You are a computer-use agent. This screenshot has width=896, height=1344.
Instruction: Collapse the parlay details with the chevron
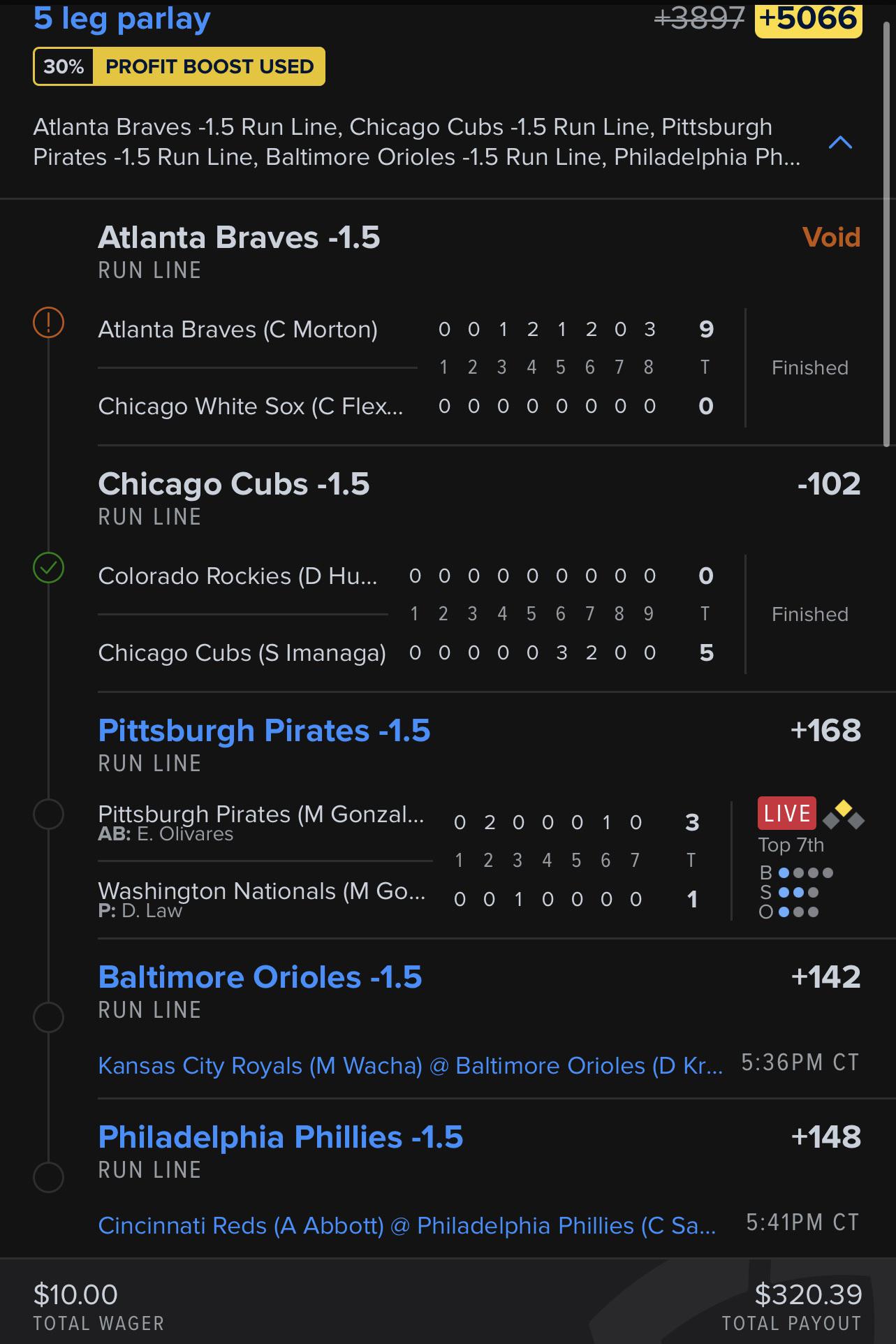[842, 143]
